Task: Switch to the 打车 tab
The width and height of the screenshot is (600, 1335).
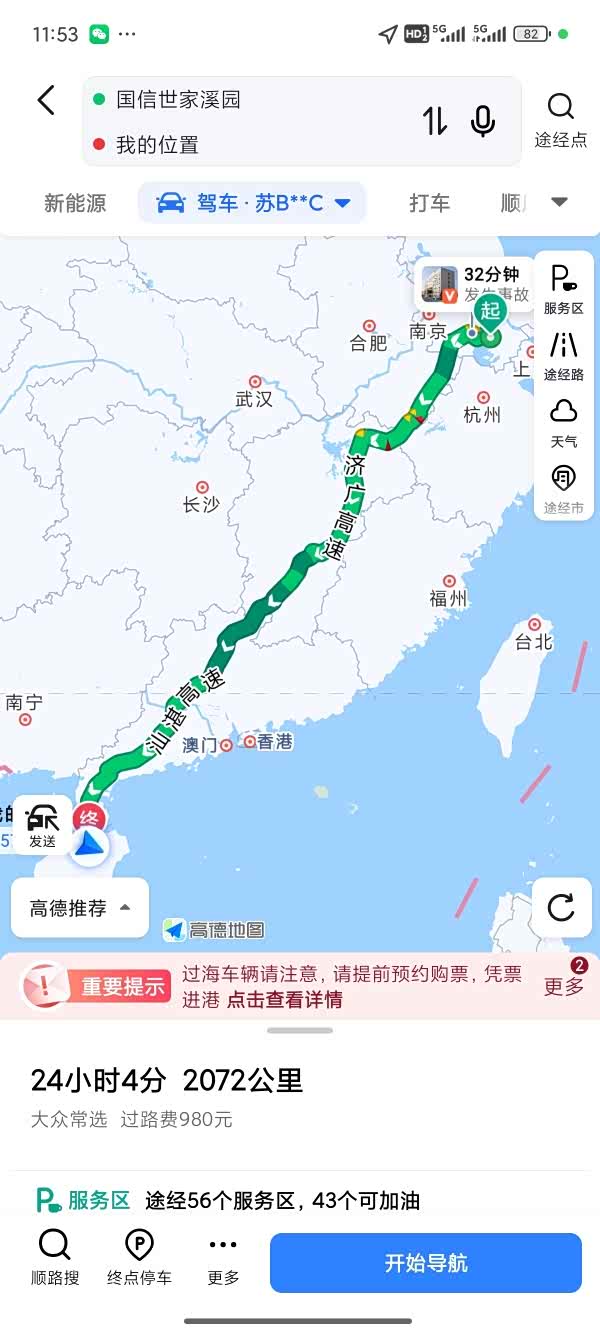Action: (x=429, y=203)
